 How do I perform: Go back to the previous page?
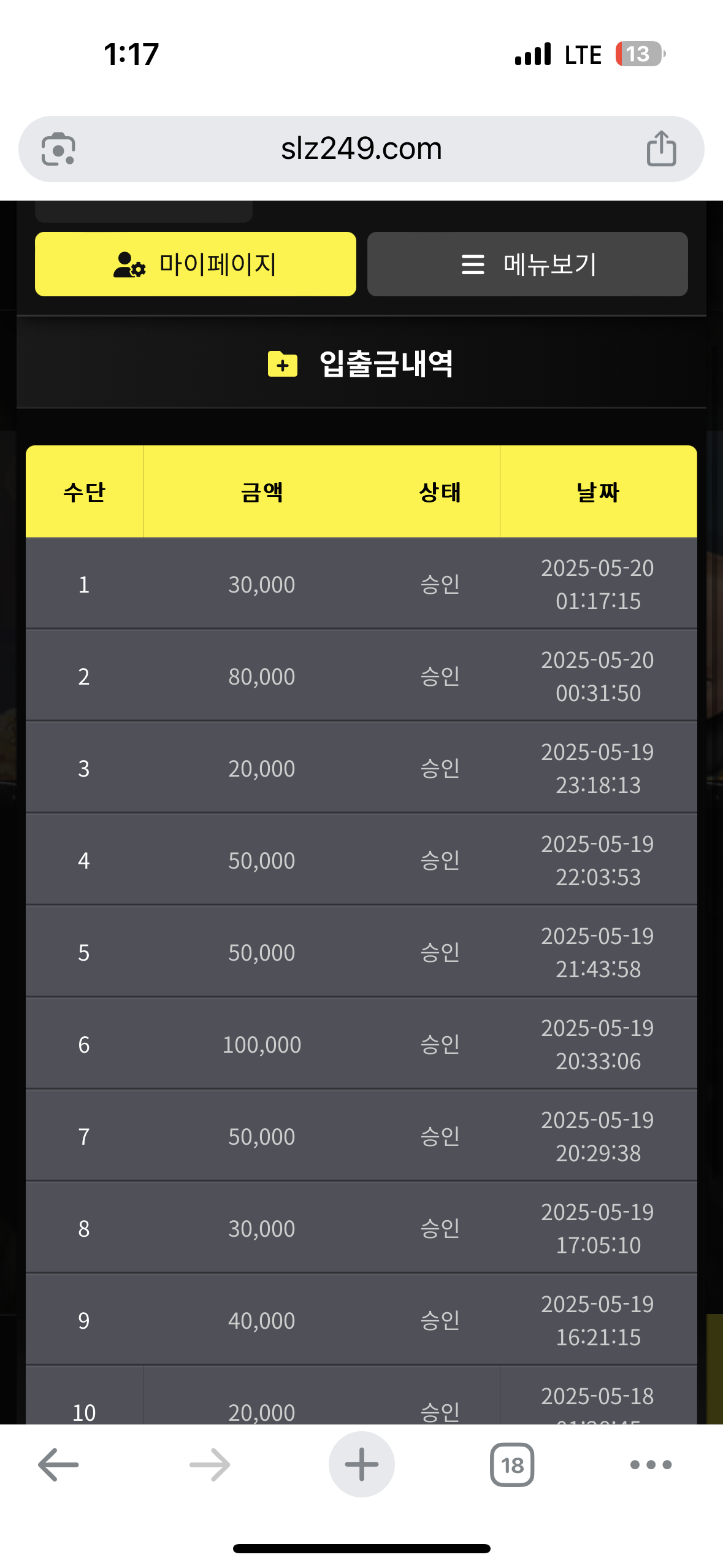[58, 1465]
